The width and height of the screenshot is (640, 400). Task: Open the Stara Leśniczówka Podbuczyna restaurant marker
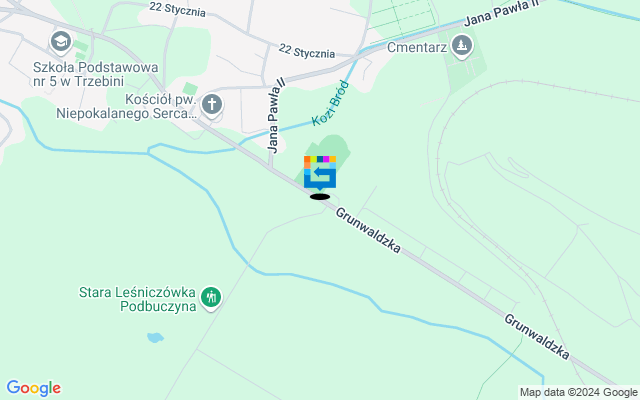[x=211, y=297]
